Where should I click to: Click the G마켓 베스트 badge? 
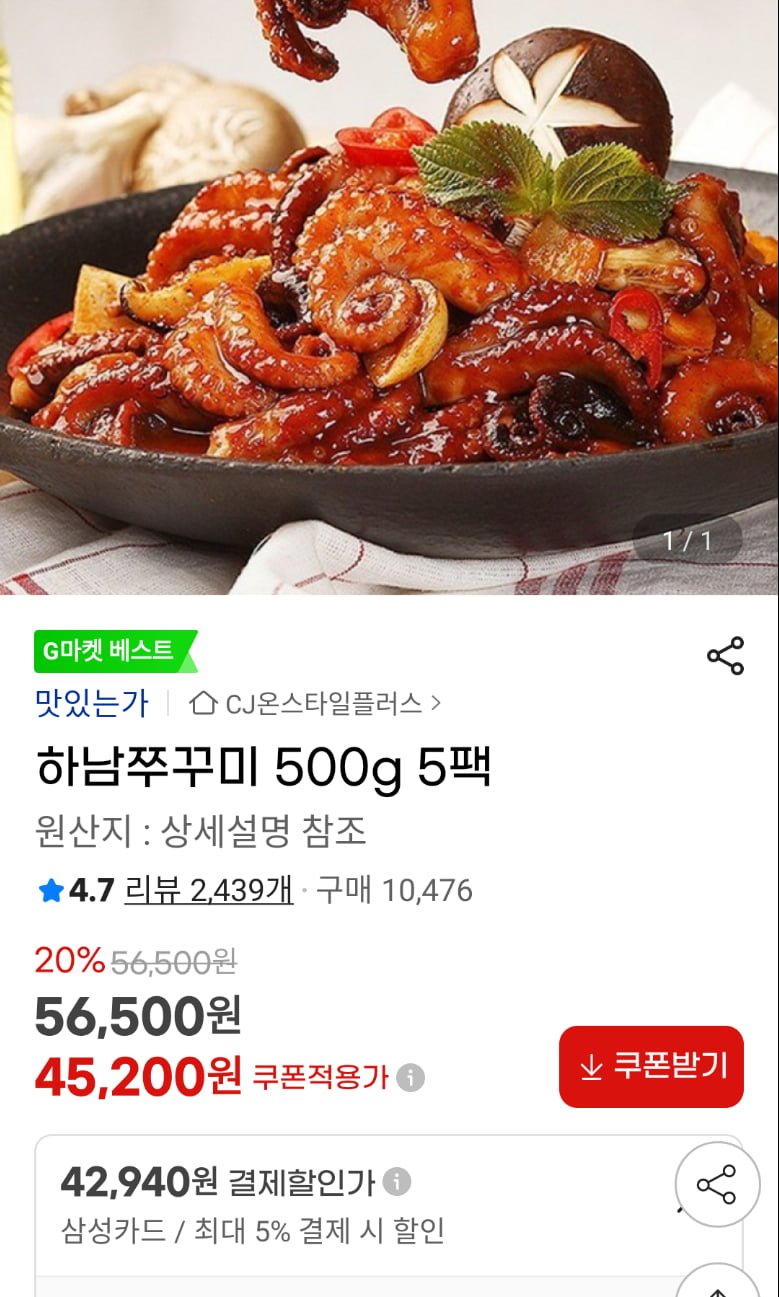[108, 648]
